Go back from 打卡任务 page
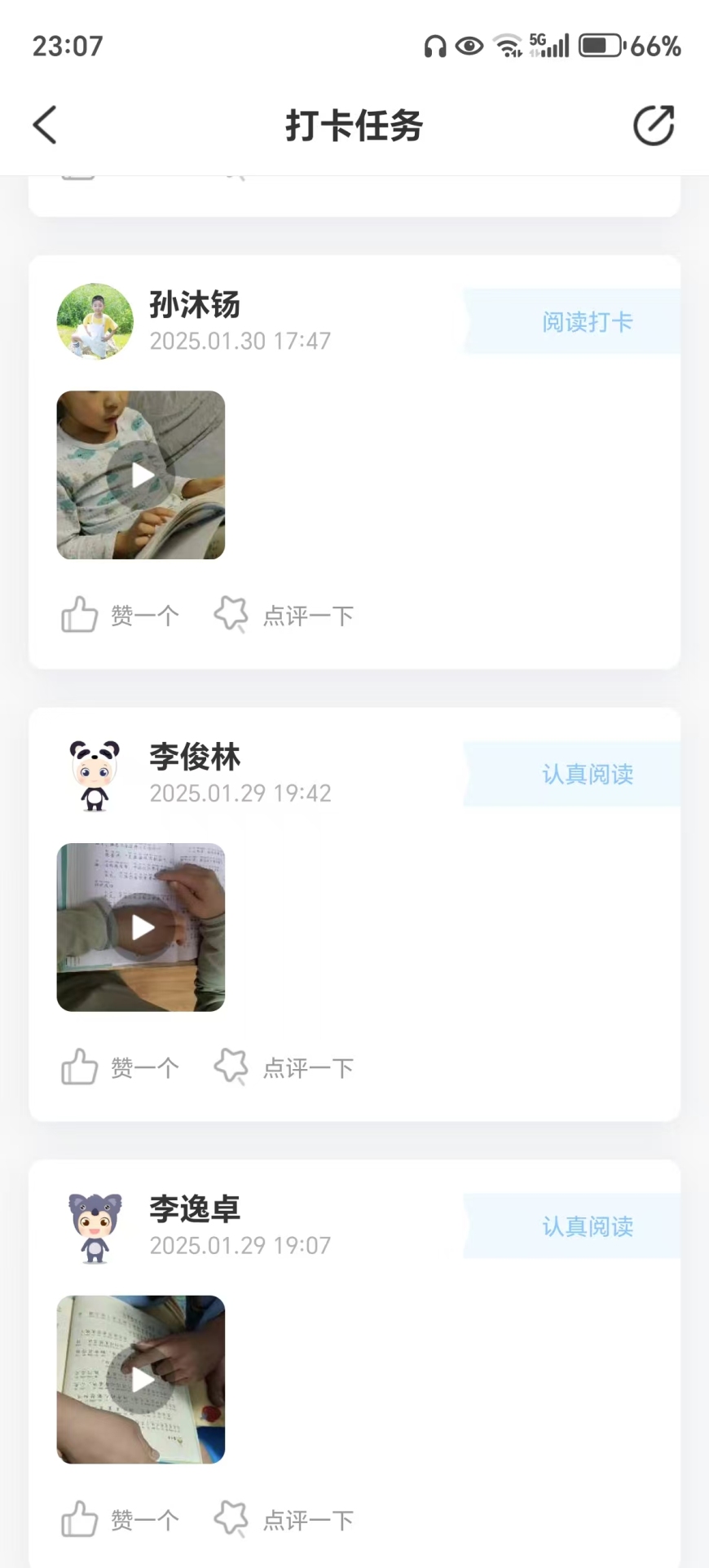 [x=46, y=126]
